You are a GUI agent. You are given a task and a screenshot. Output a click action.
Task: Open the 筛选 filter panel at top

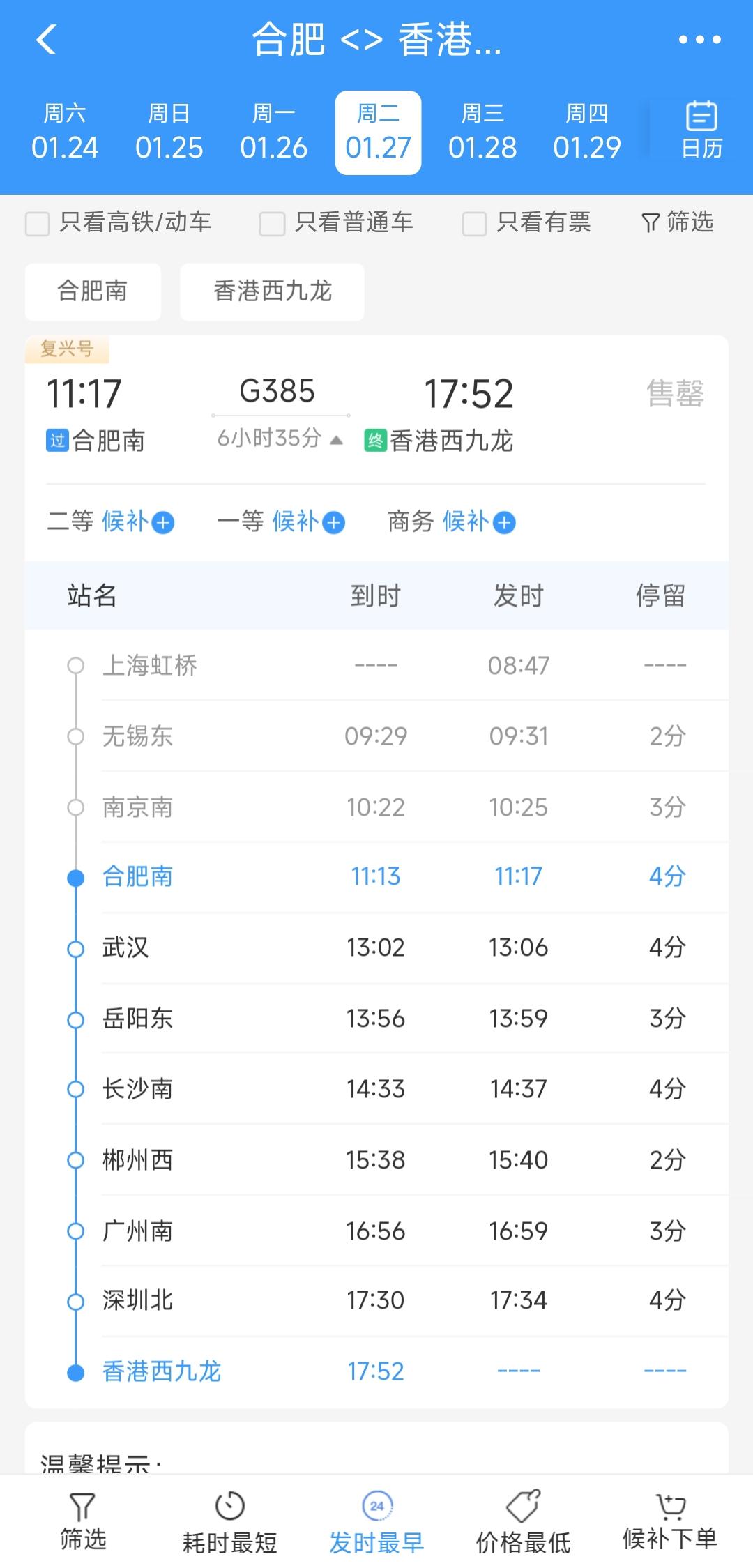[x=677, y=222]
